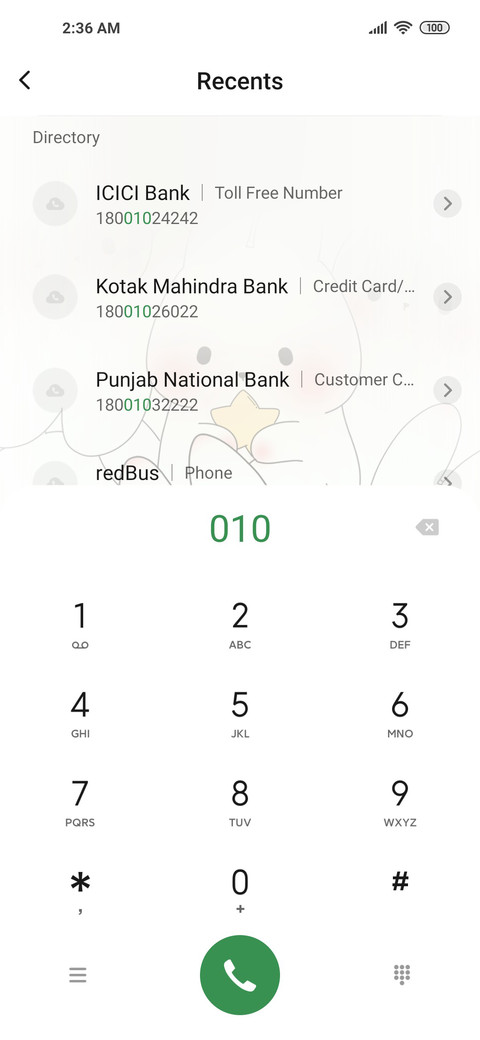Open the ICICI Bank directory entry
This screenshot has height=1040, width=480.
(x=240, y=204)
